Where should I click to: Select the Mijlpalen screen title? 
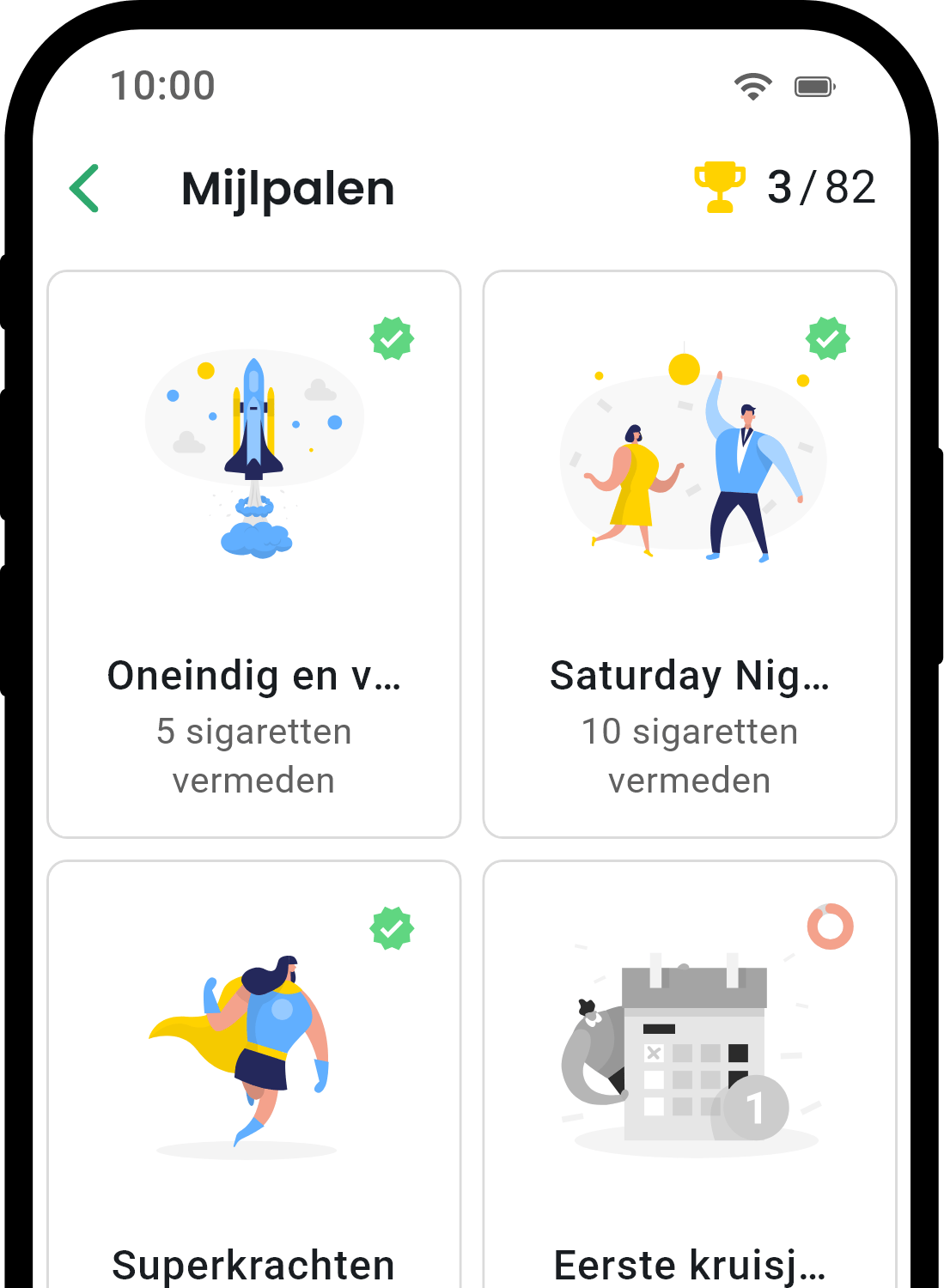click(x=286, y=188)
